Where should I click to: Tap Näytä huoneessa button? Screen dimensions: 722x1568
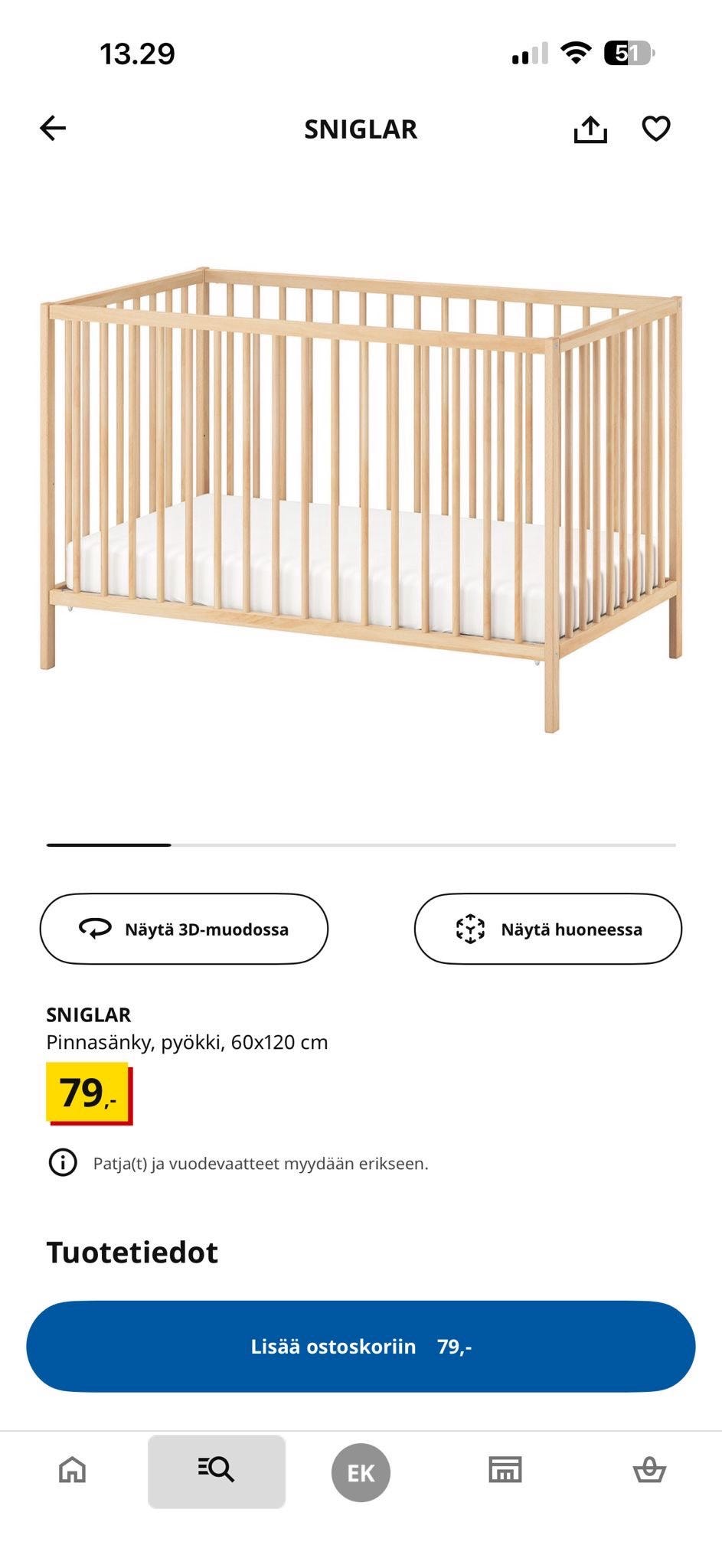tap(547, 929)
